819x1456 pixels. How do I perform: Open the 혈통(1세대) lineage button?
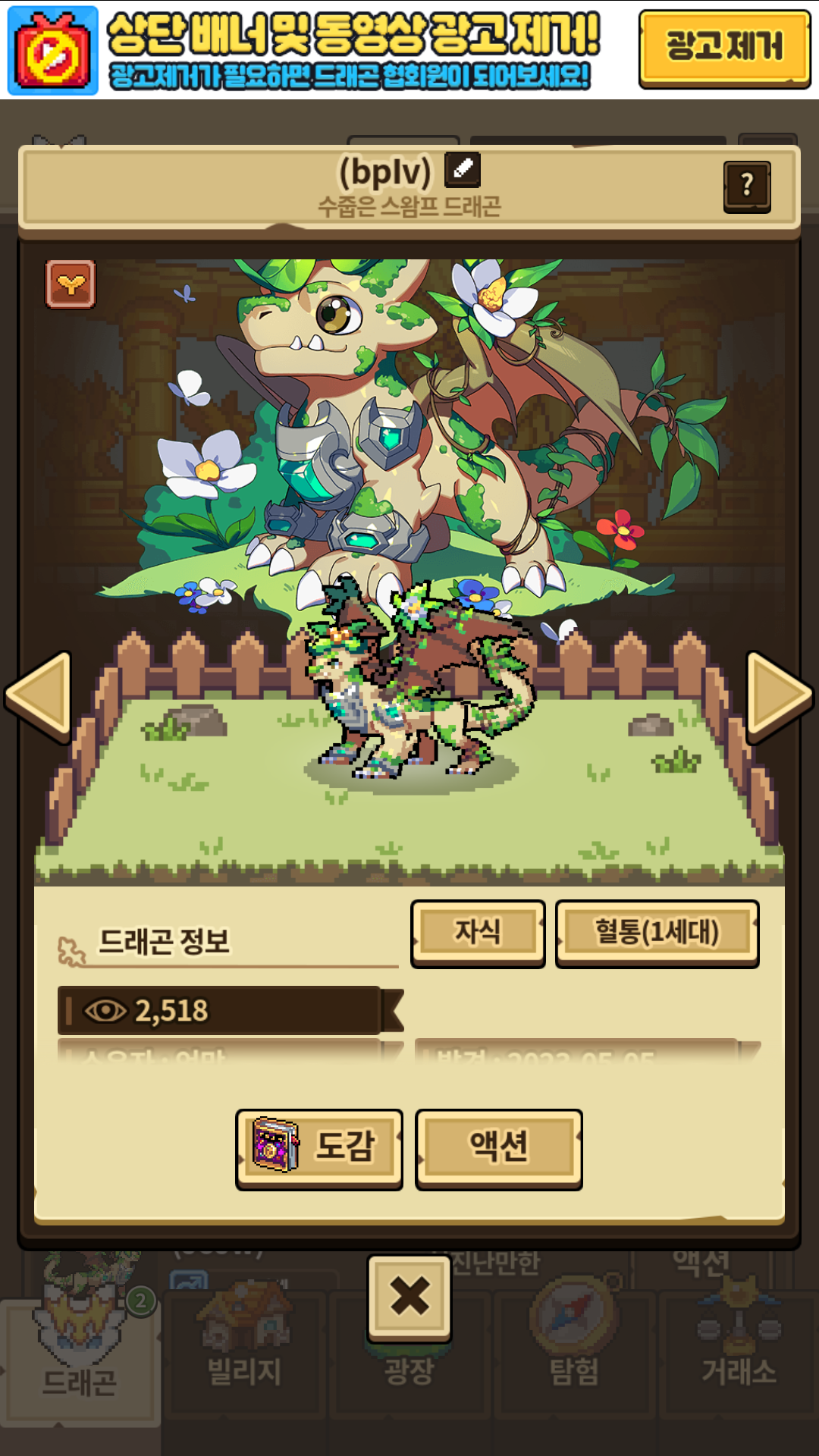tap(657, 933)
